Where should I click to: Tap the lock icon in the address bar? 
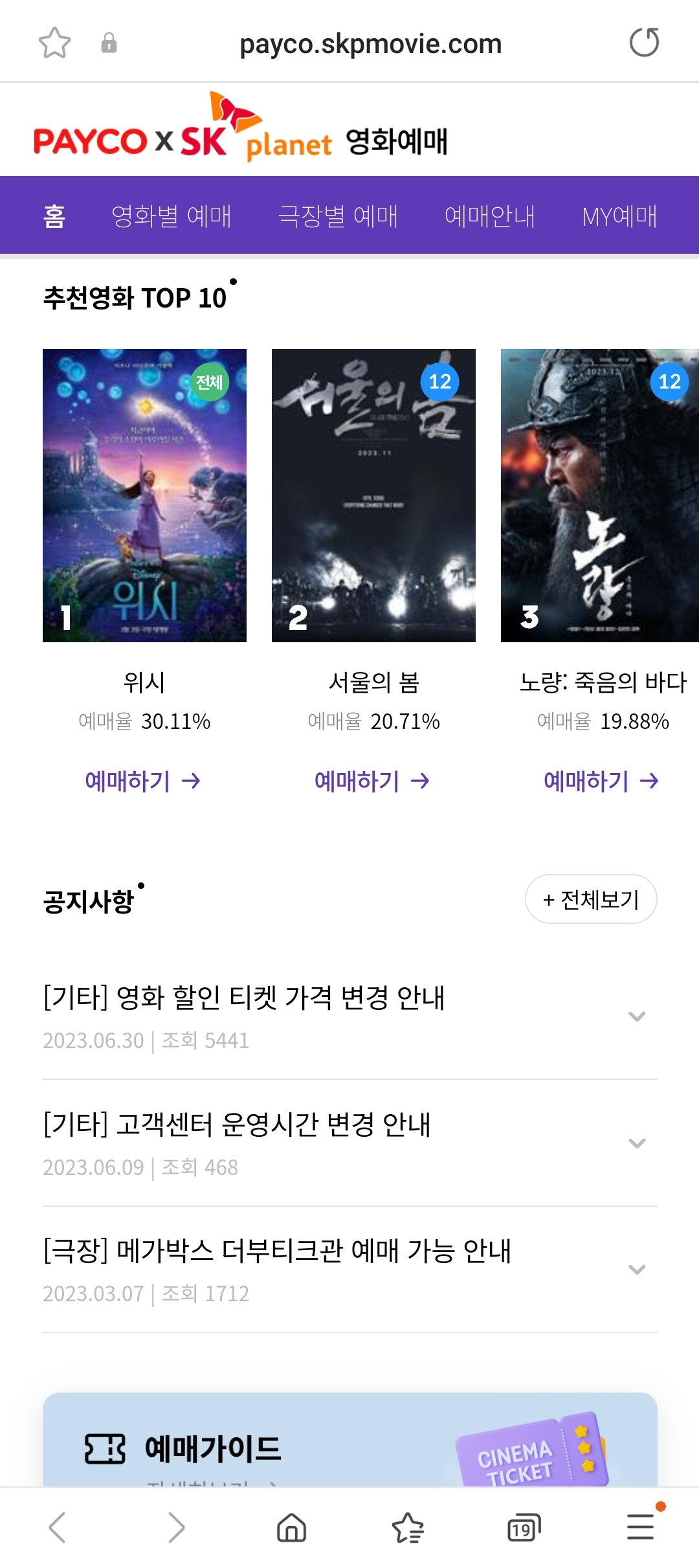click(x=109, y=43)
